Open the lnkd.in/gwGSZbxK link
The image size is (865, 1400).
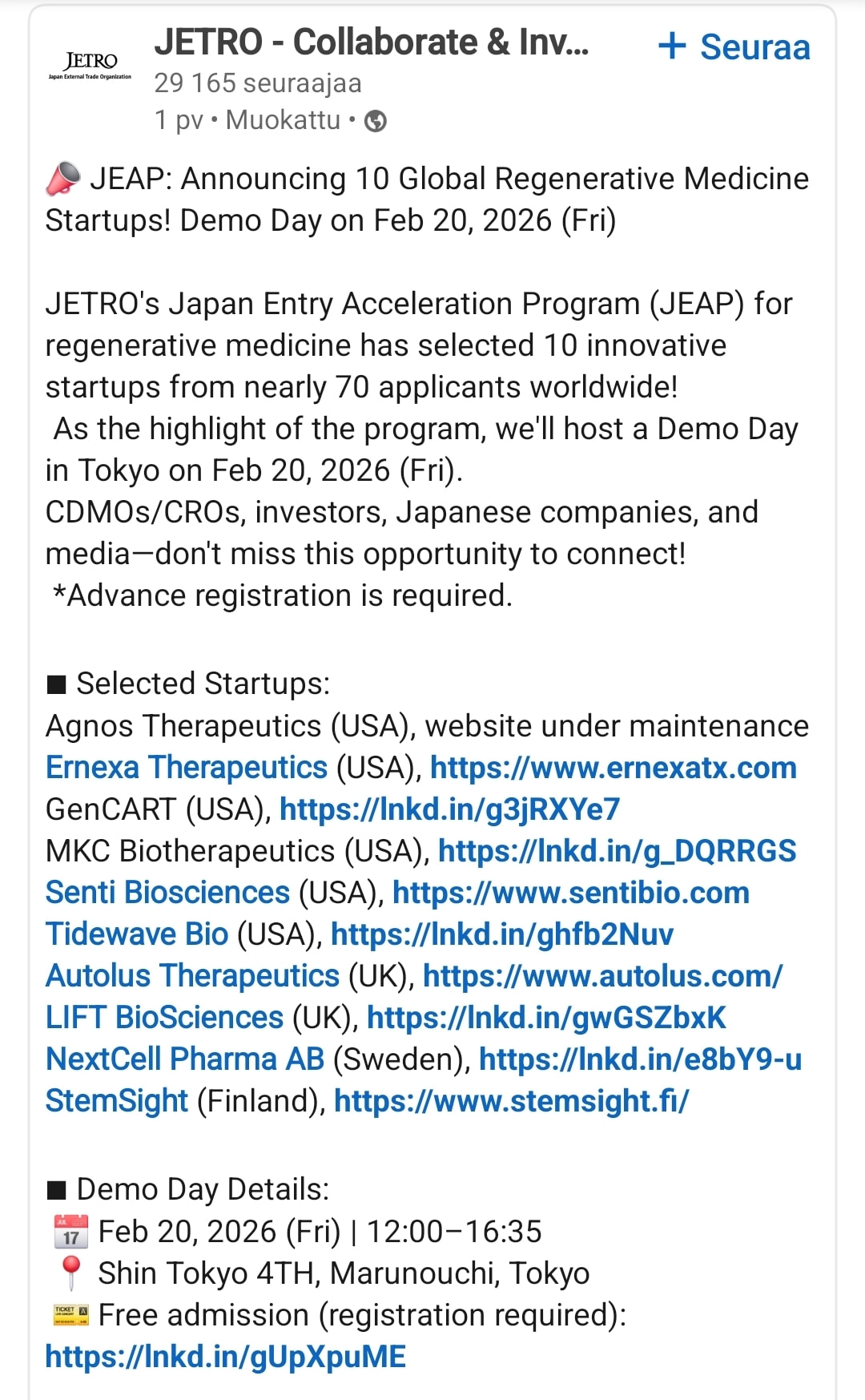(546, 1018)
